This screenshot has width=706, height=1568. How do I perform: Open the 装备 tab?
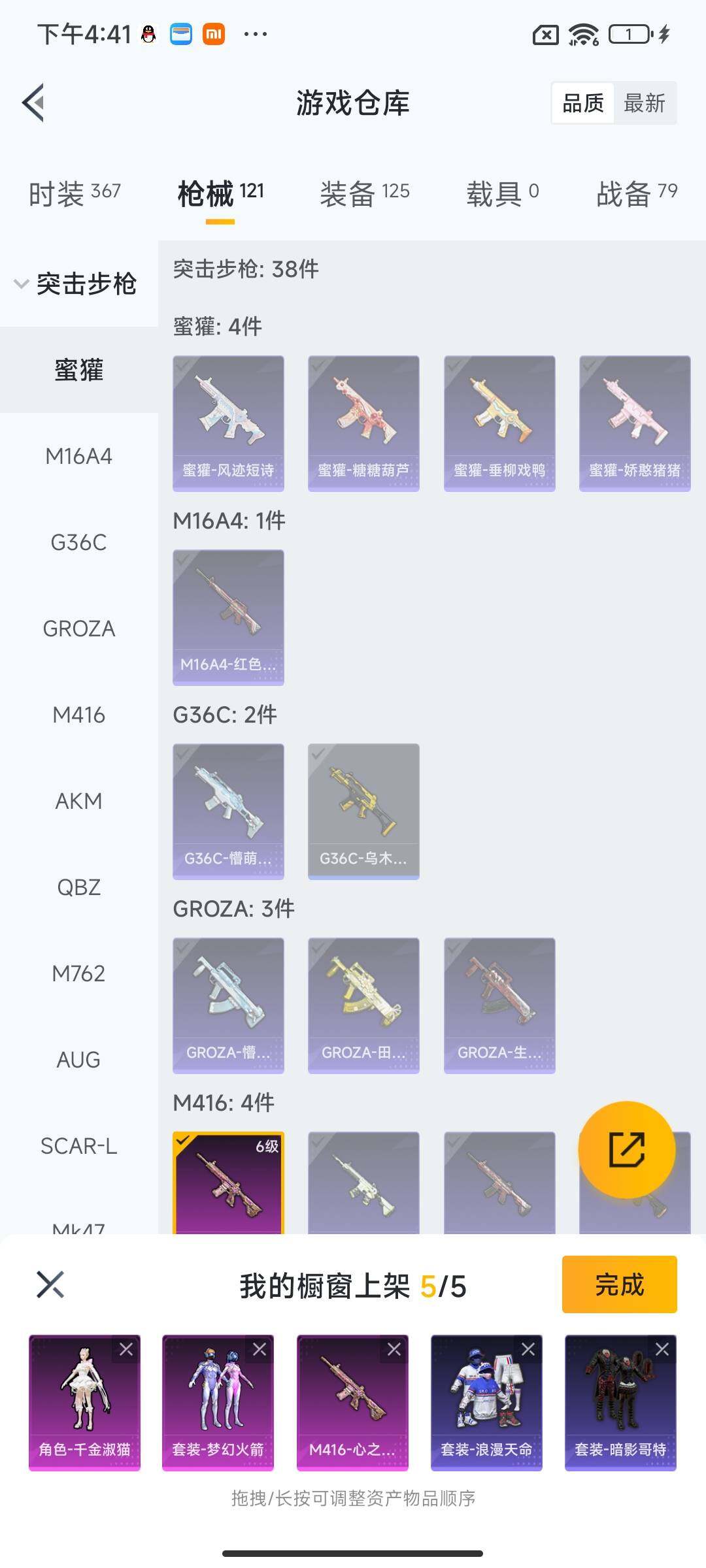(364, 193)
